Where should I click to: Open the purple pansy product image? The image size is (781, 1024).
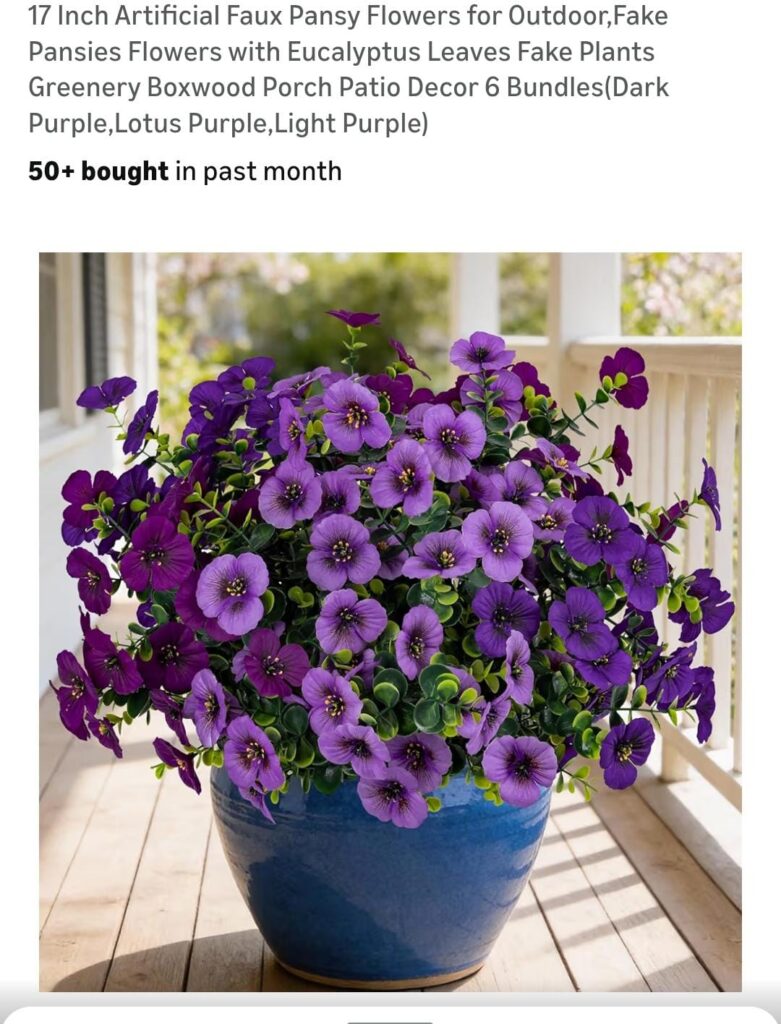pyautogui.click(x=390, y=620)
